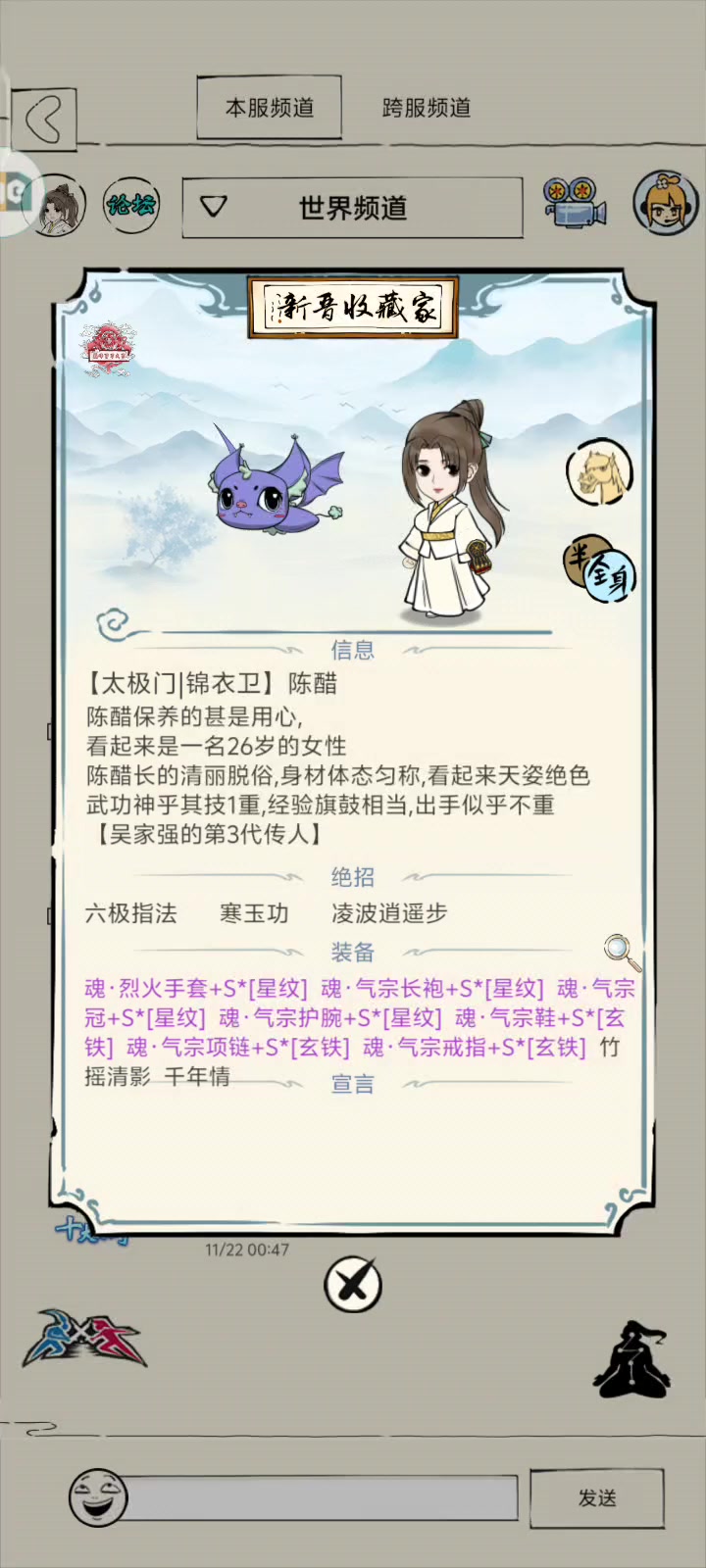This screenshot has height=1568, width=706.
Task: Switch to the 本服频道 tab
Action: pos(270,108)
